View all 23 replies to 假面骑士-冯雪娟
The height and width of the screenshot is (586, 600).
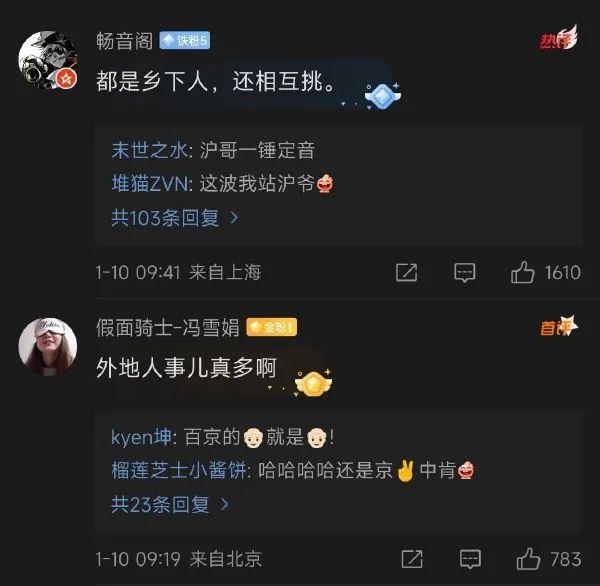169,504
